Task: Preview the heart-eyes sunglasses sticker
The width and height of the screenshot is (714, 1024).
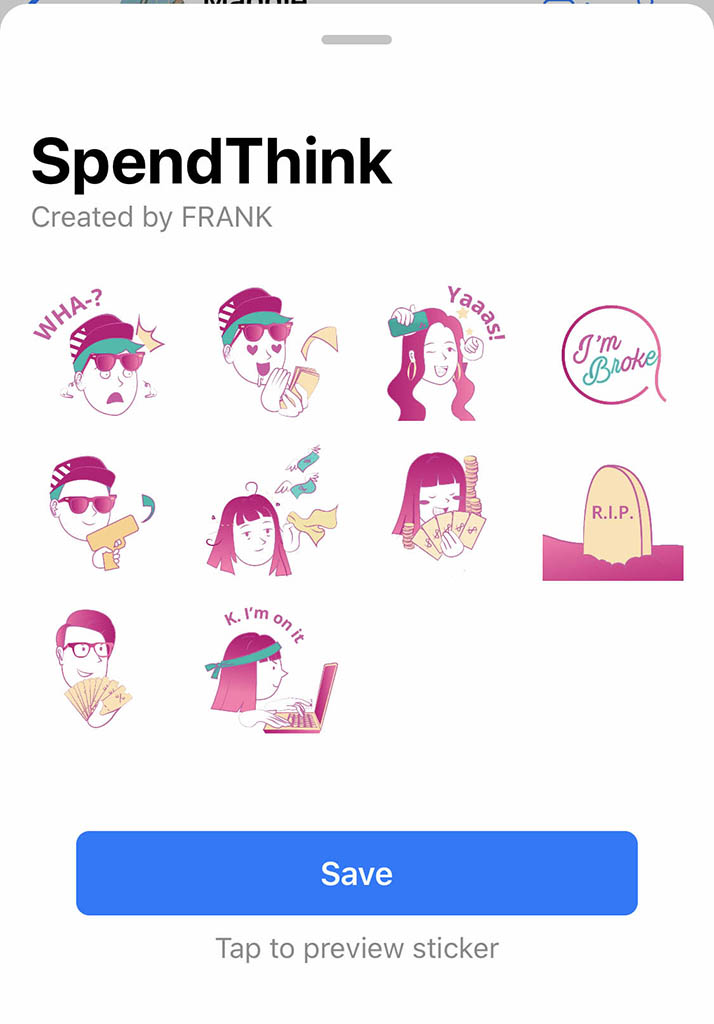Action: [277, 351]
